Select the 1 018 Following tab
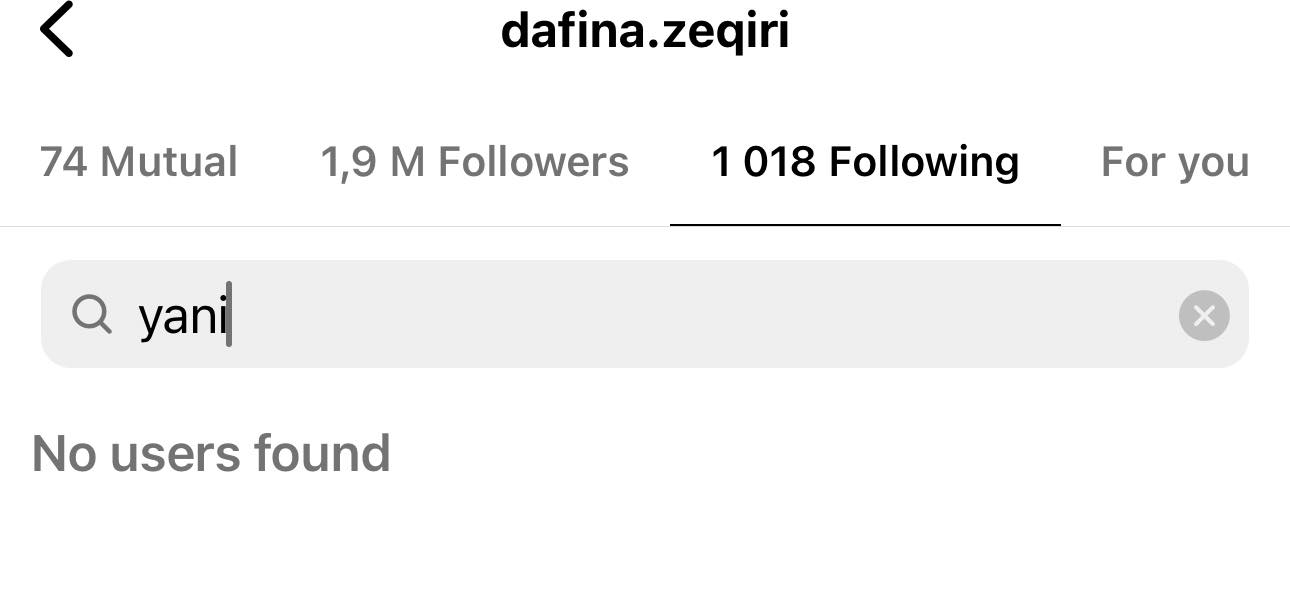Image resolution: width=1290 pixels, height=596 pixels. [x=865, y=162]
